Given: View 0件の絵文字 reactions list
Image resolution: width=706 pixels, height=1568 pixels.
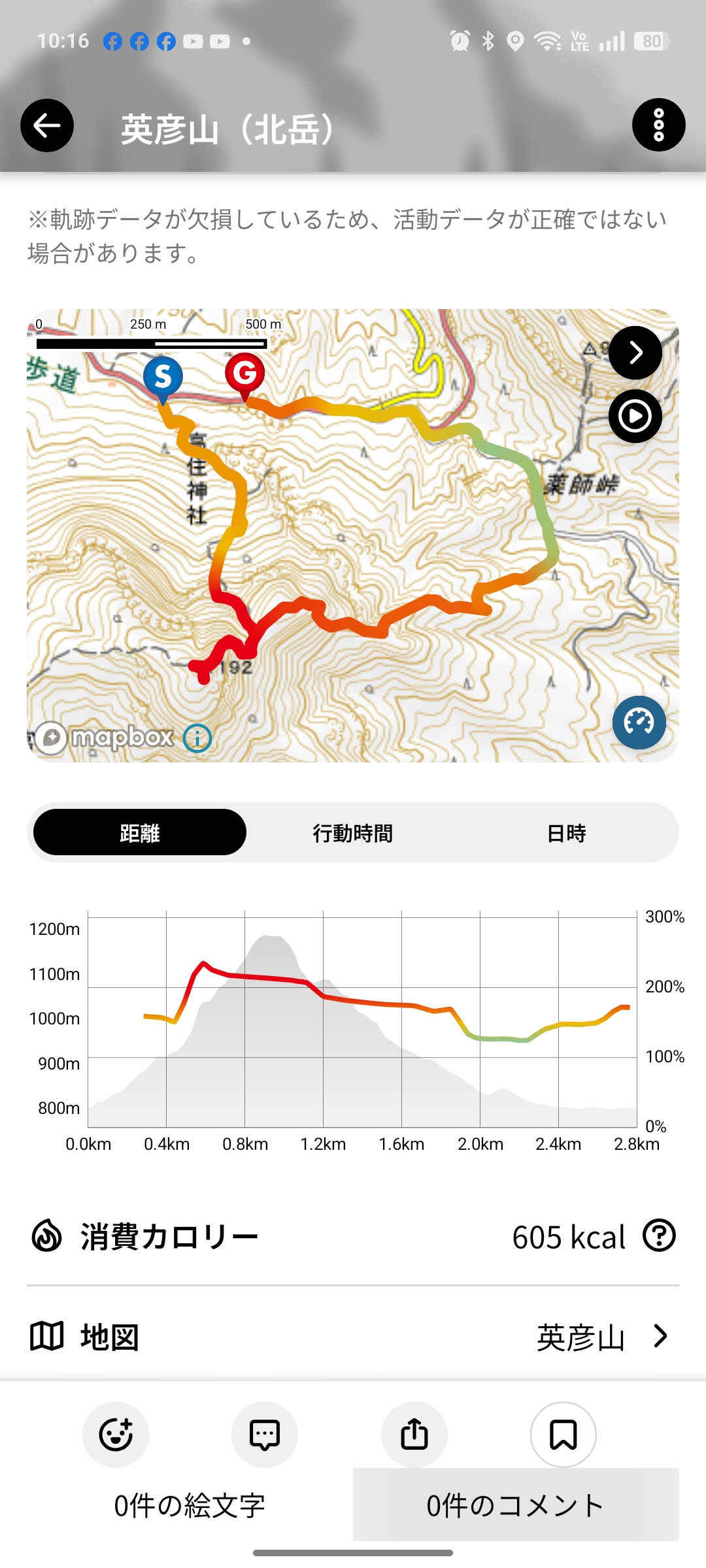Looking at the screenshot, I should coord(190,1505).
